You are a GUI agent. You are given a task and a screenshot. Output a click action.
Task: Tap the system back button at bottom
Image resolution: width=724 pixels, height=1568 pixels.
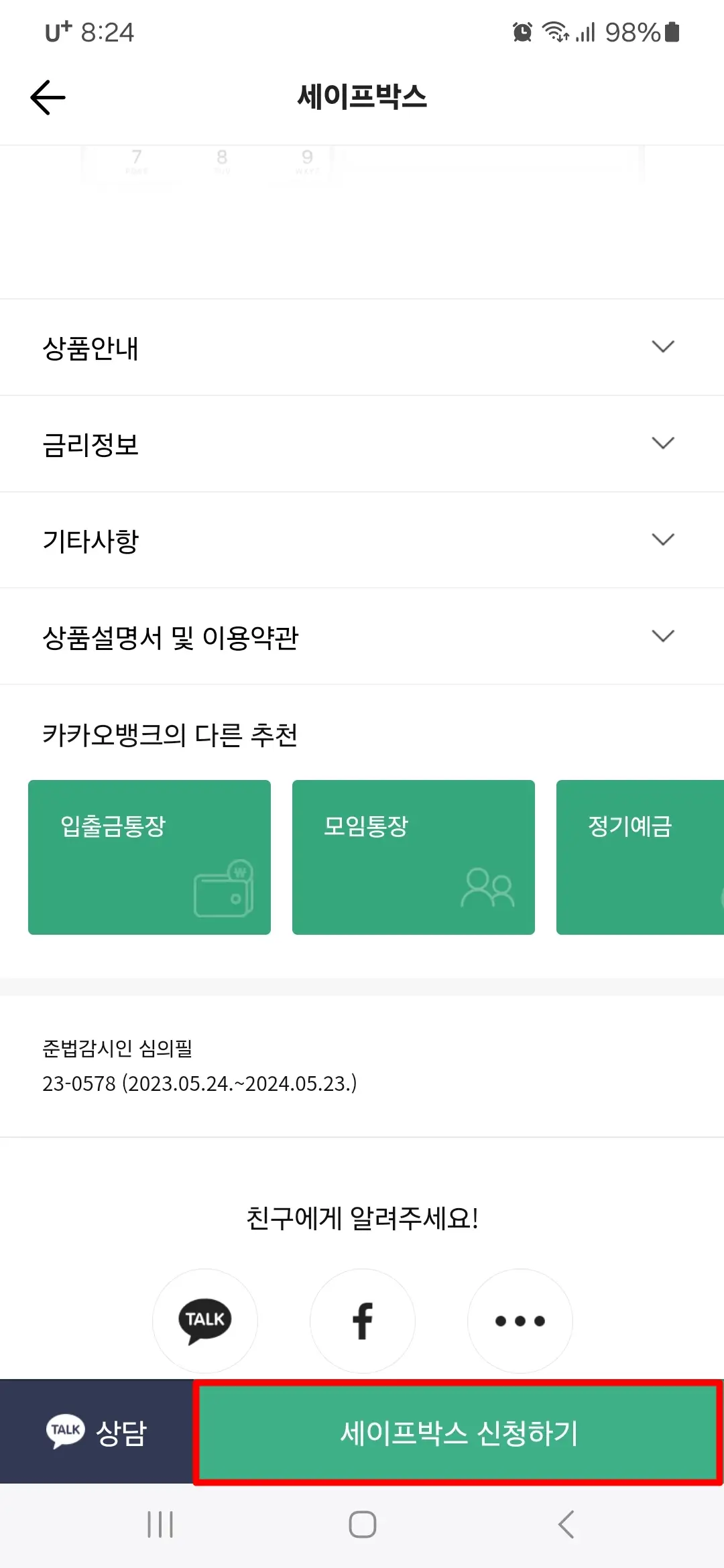[565, 1525]
